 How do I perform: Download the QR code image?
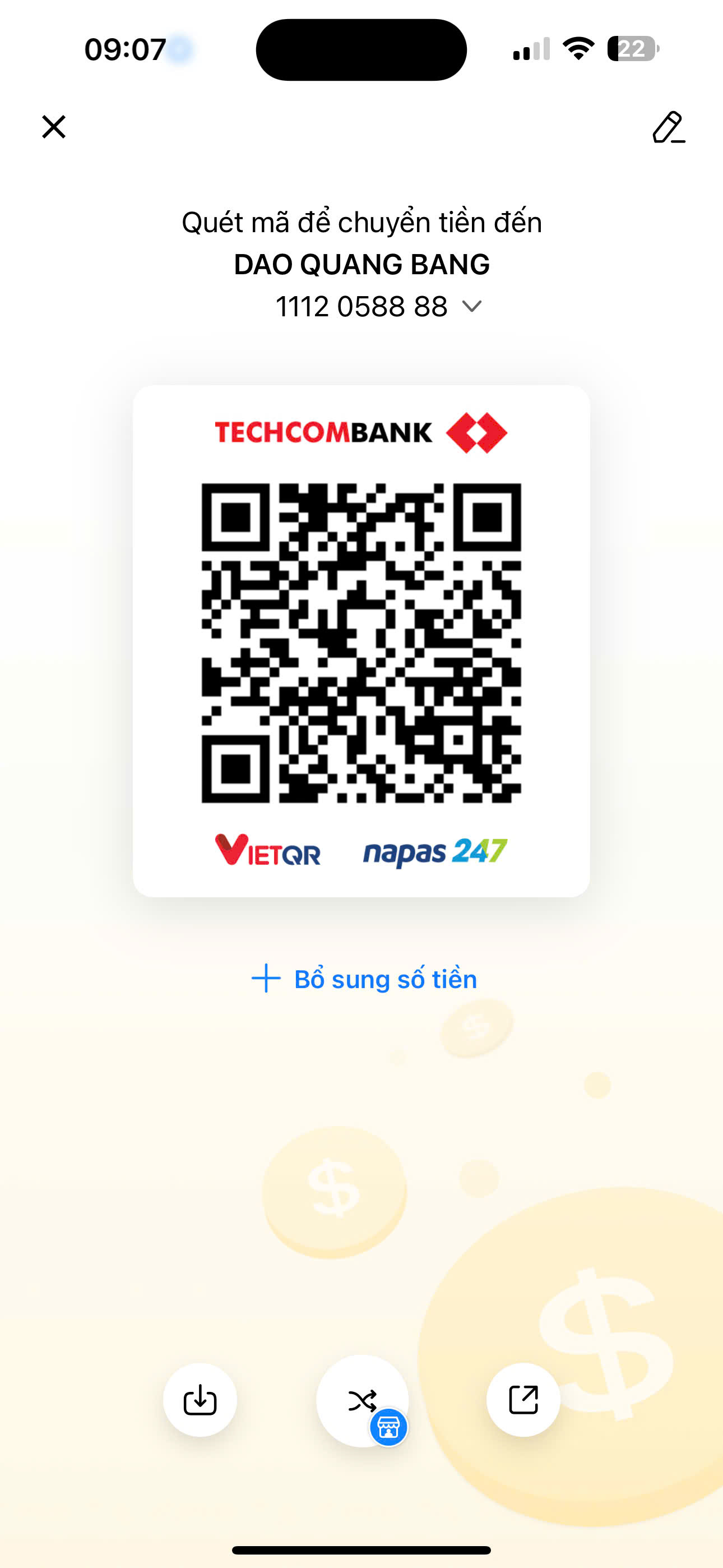(200, 1400)
